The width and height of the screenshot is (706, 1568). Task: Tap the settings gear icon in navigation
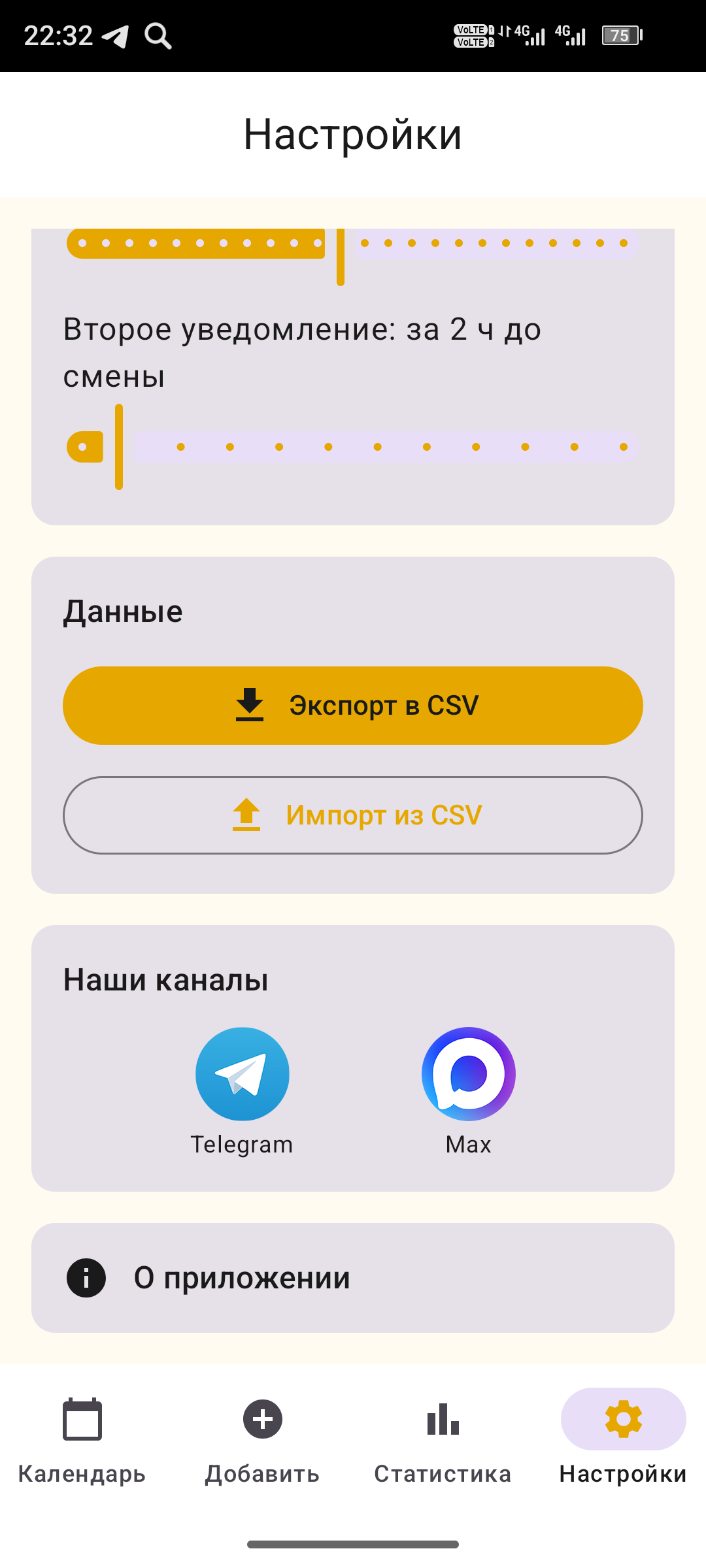click(622, 1418)
